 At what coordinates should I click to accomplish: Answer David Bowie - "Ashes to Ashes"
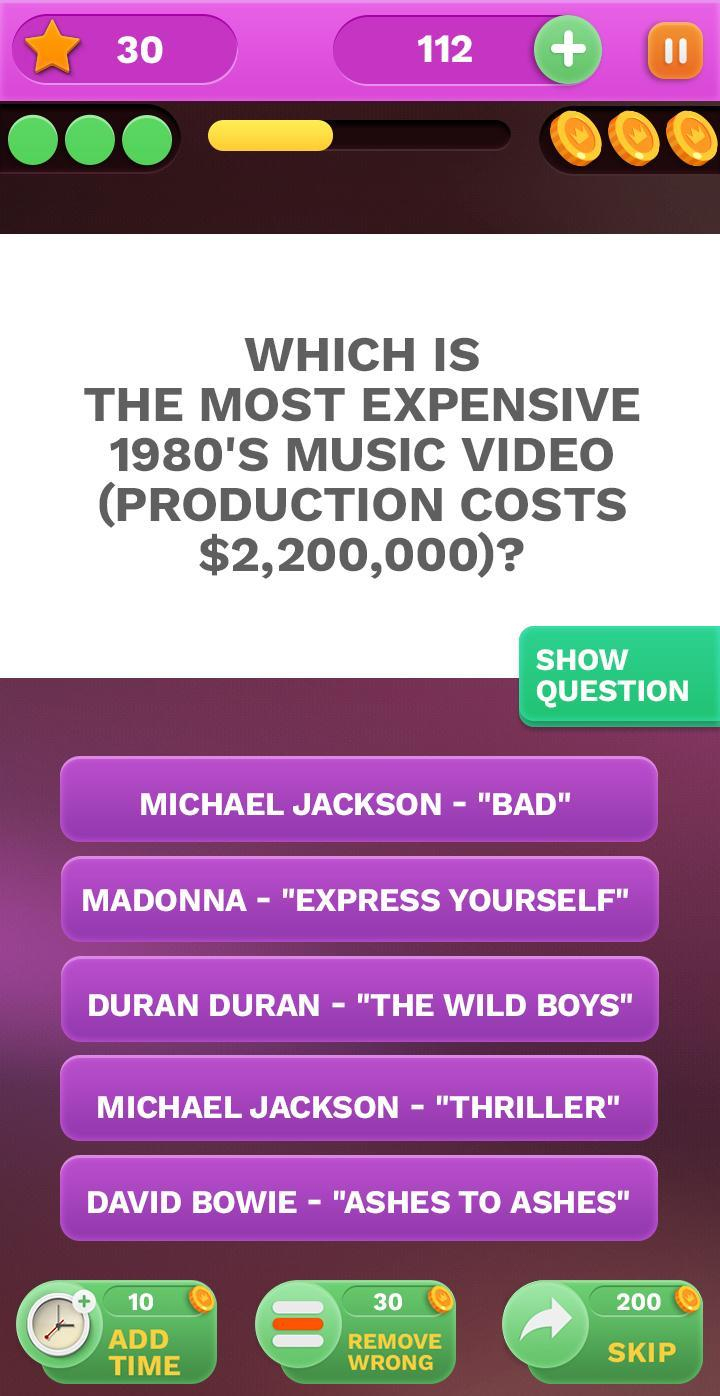click(x=359, y=1200)
